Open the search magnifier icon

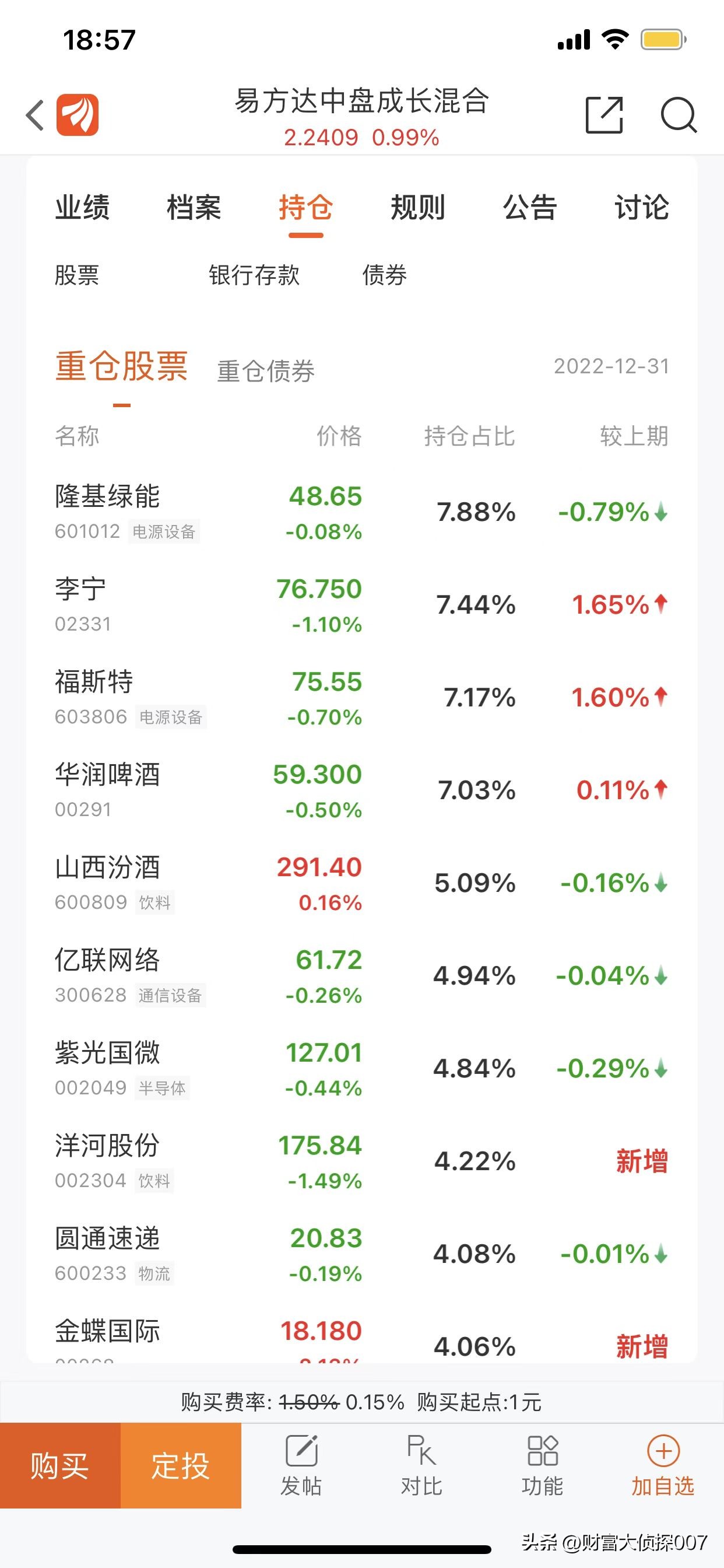pos(678,115)
